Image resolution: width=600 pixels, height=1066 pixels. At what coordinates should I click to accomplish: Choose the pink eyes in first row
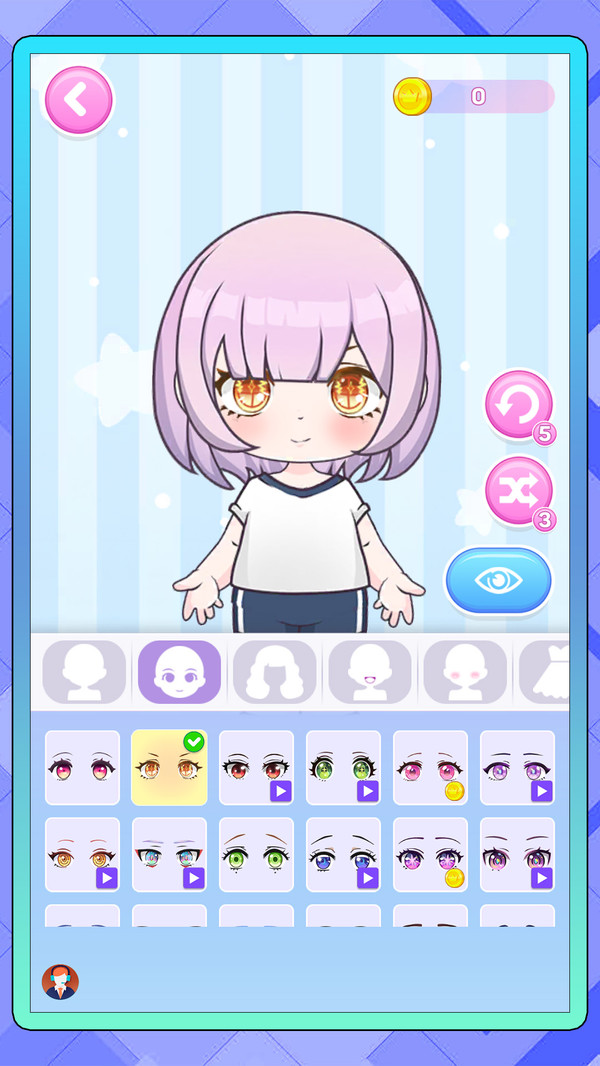[x=82, y=768]
